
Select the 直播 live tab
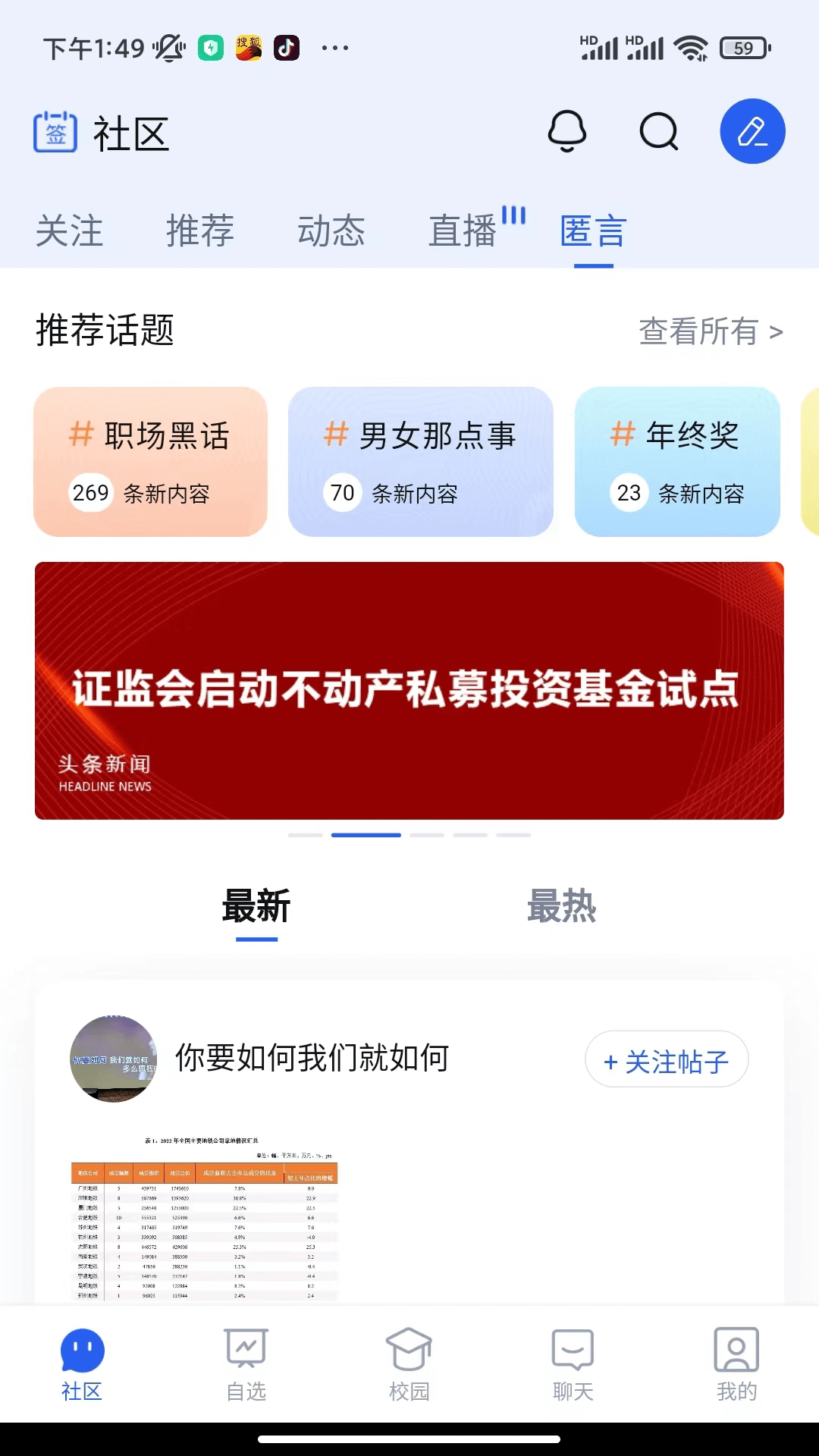coord(464,231)
